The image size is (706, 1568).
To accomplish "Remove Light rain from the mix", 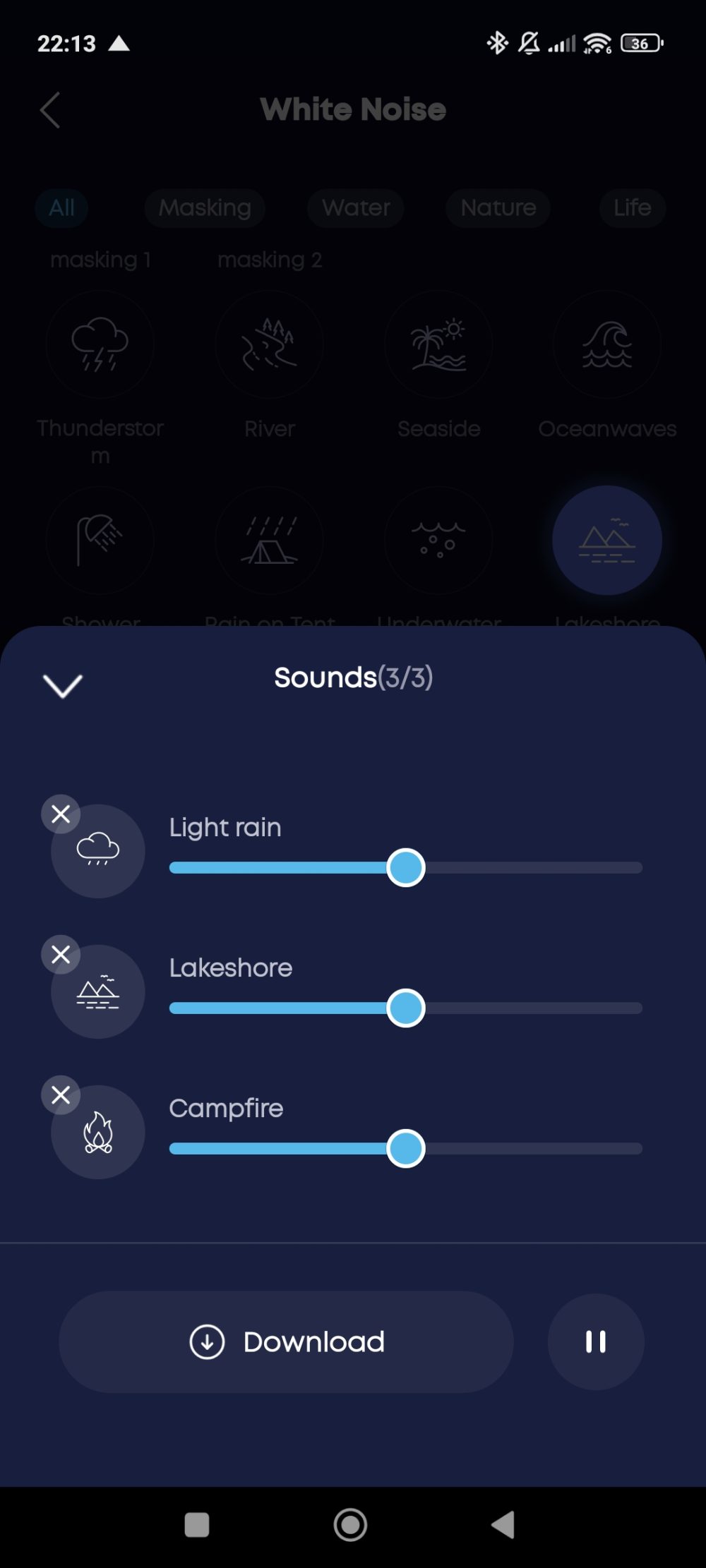I will point(61,814).
